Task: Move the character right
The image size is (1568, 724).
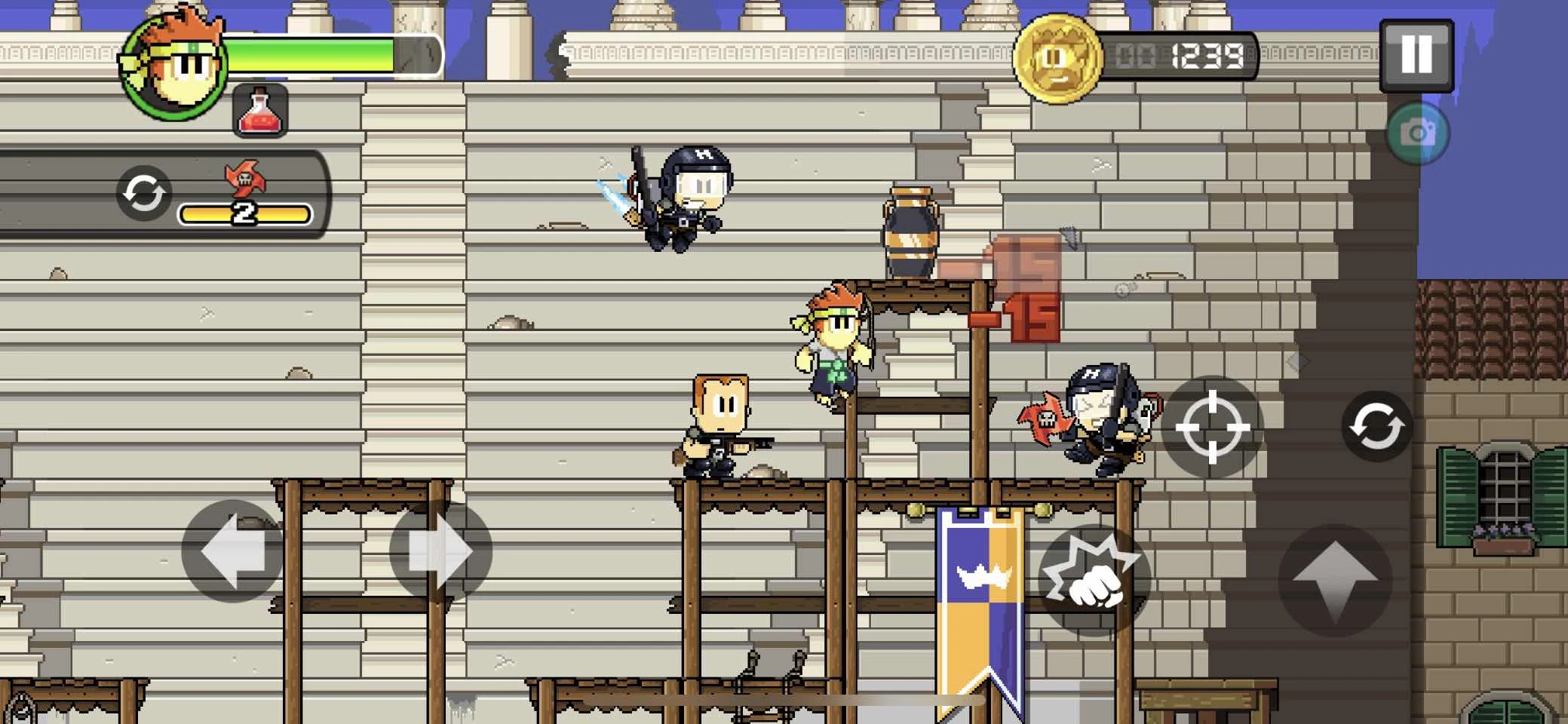Action: pos(440,551)
